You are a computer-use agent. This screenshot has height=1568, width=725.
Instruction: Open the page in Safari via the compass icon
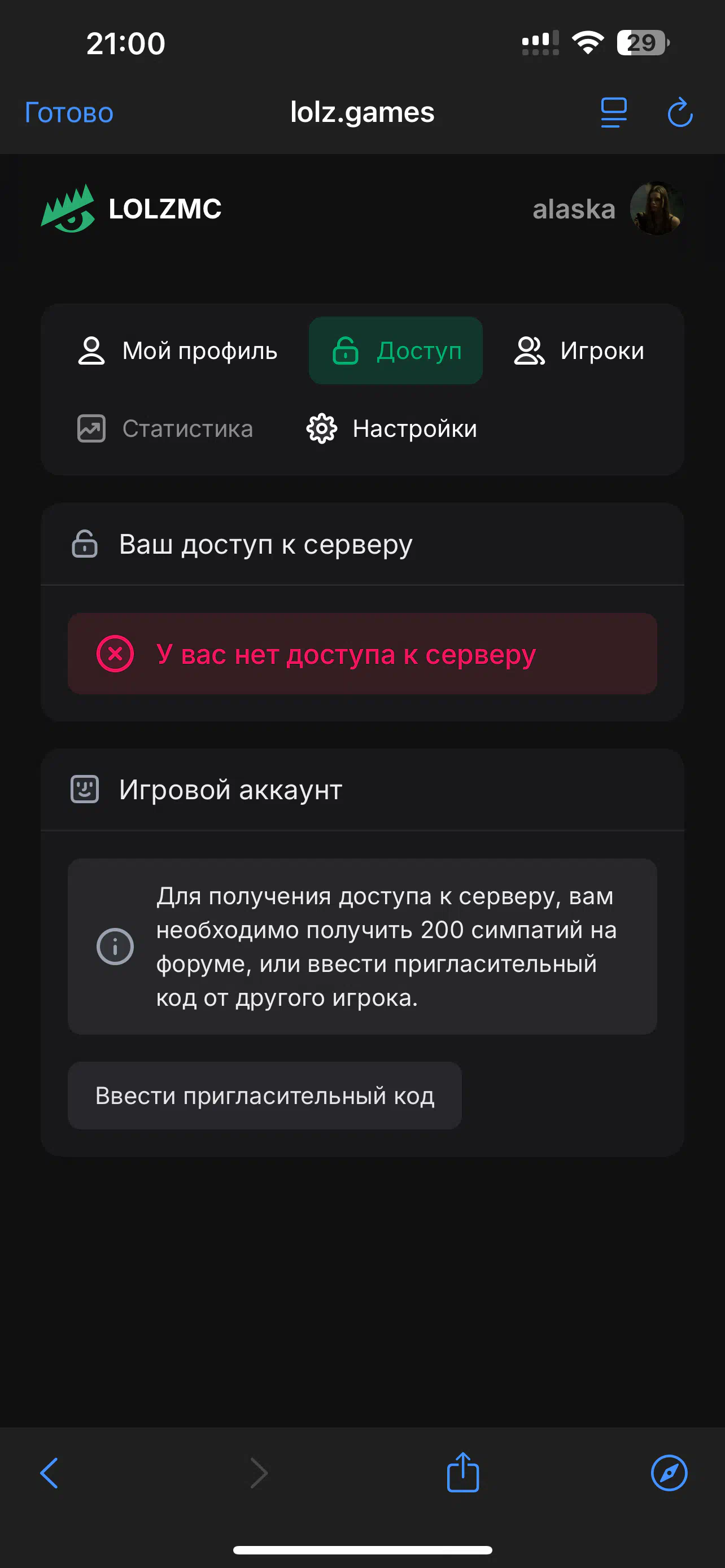669,1473
